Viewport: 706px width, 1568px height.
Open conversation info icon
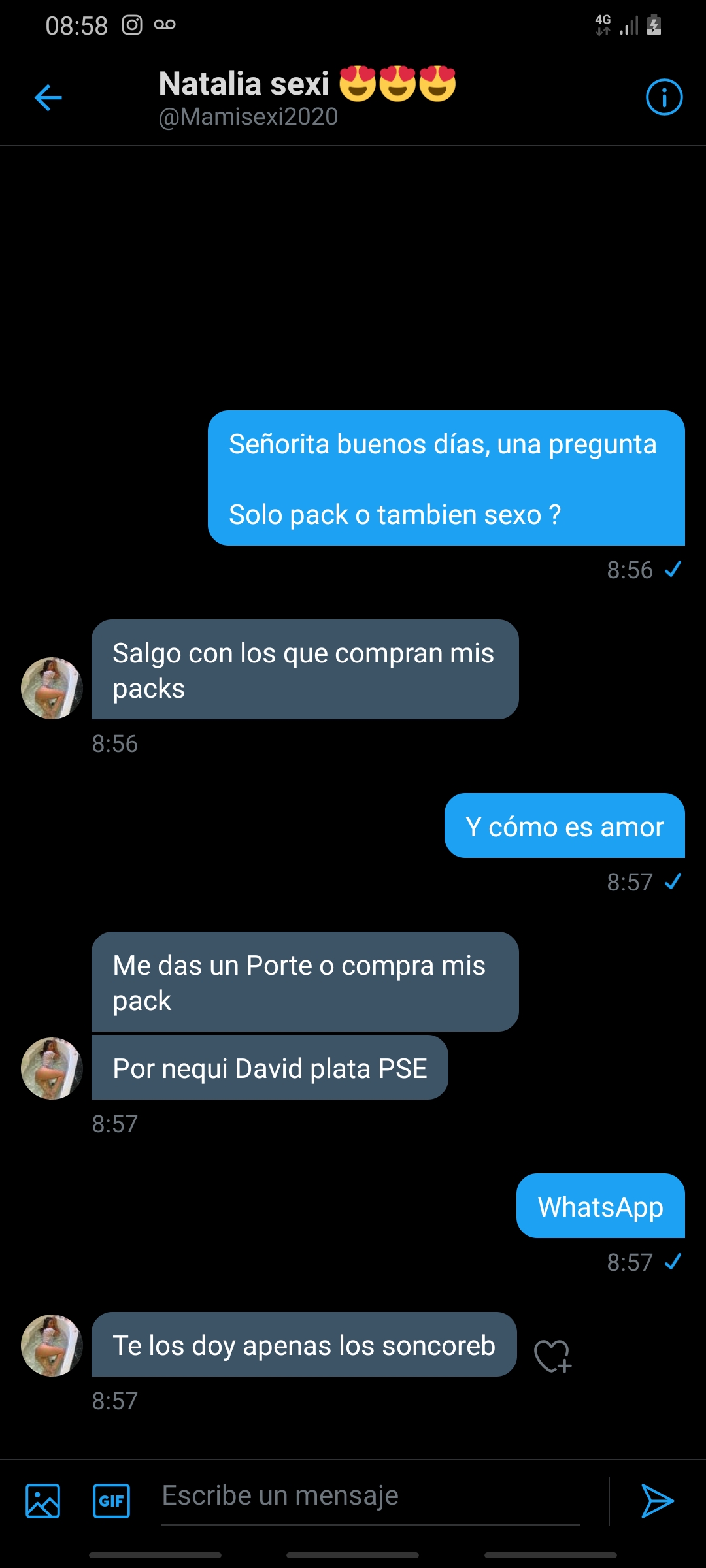coord(664,97)
